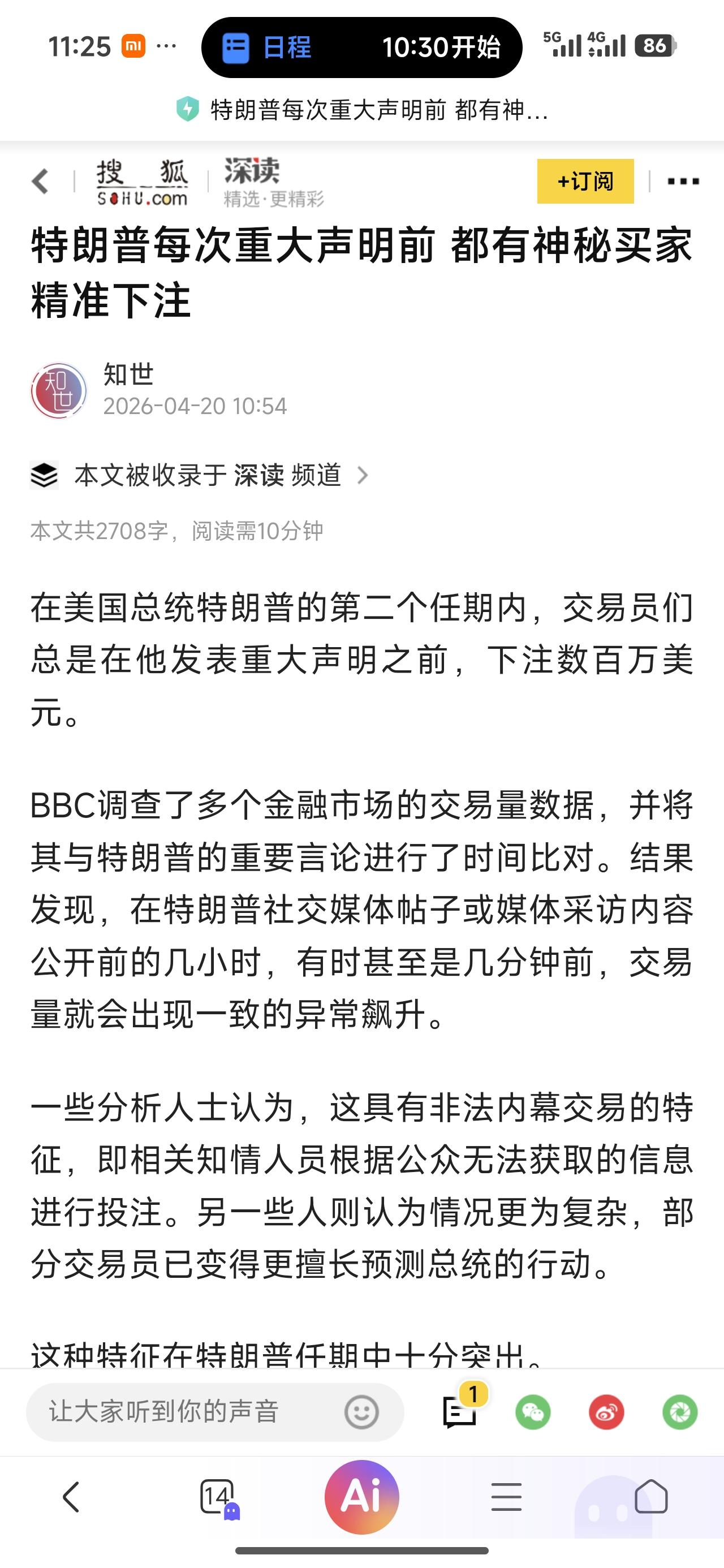Viewport: 724px width, 1568px height.
Task: Go back using the top-left arrow
Action: [x=40, y=181]
